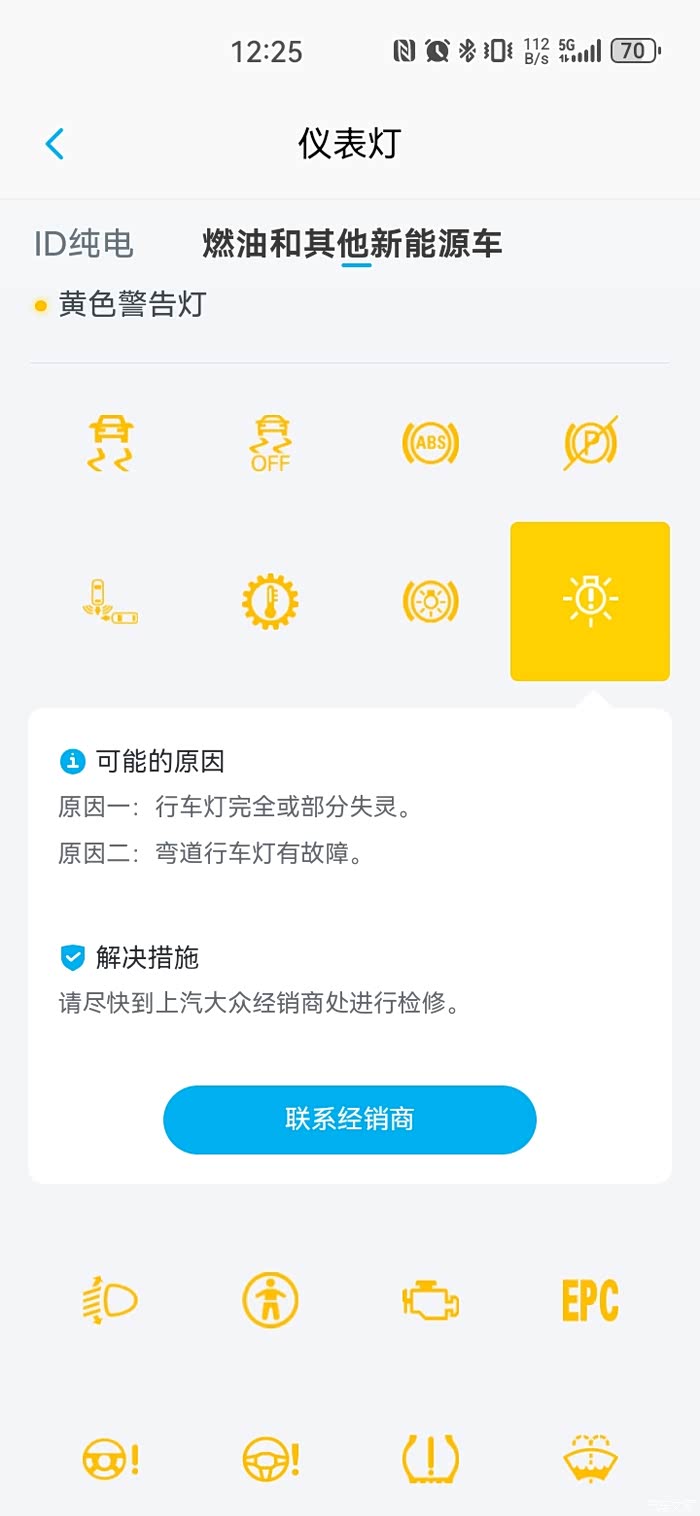Go back using the top-left arrow
This screenshot has width=700, height=1516.
point(55,144)
